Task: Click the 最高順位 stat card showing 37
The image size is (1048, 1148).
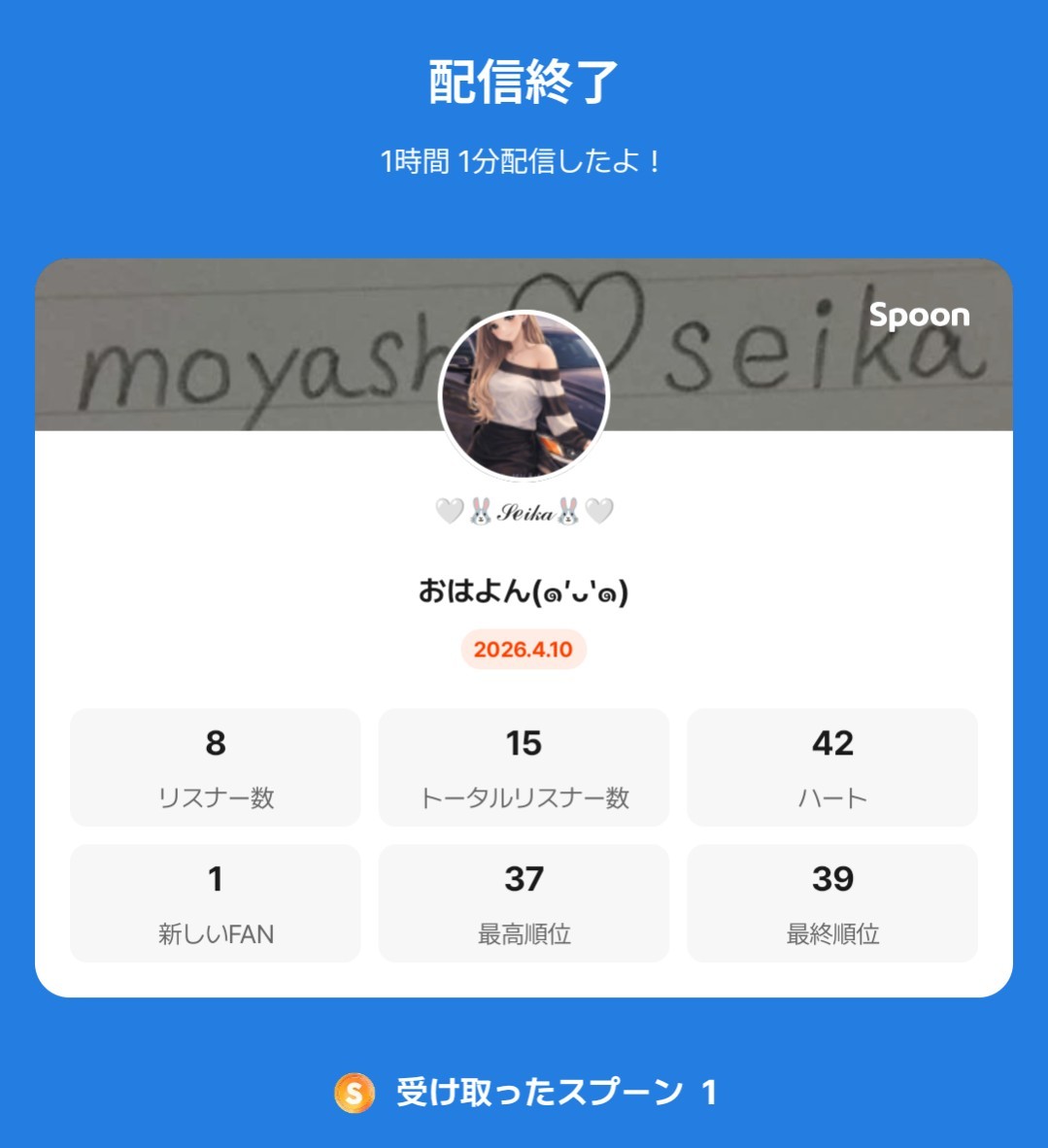Action: (x=524, y=902)
